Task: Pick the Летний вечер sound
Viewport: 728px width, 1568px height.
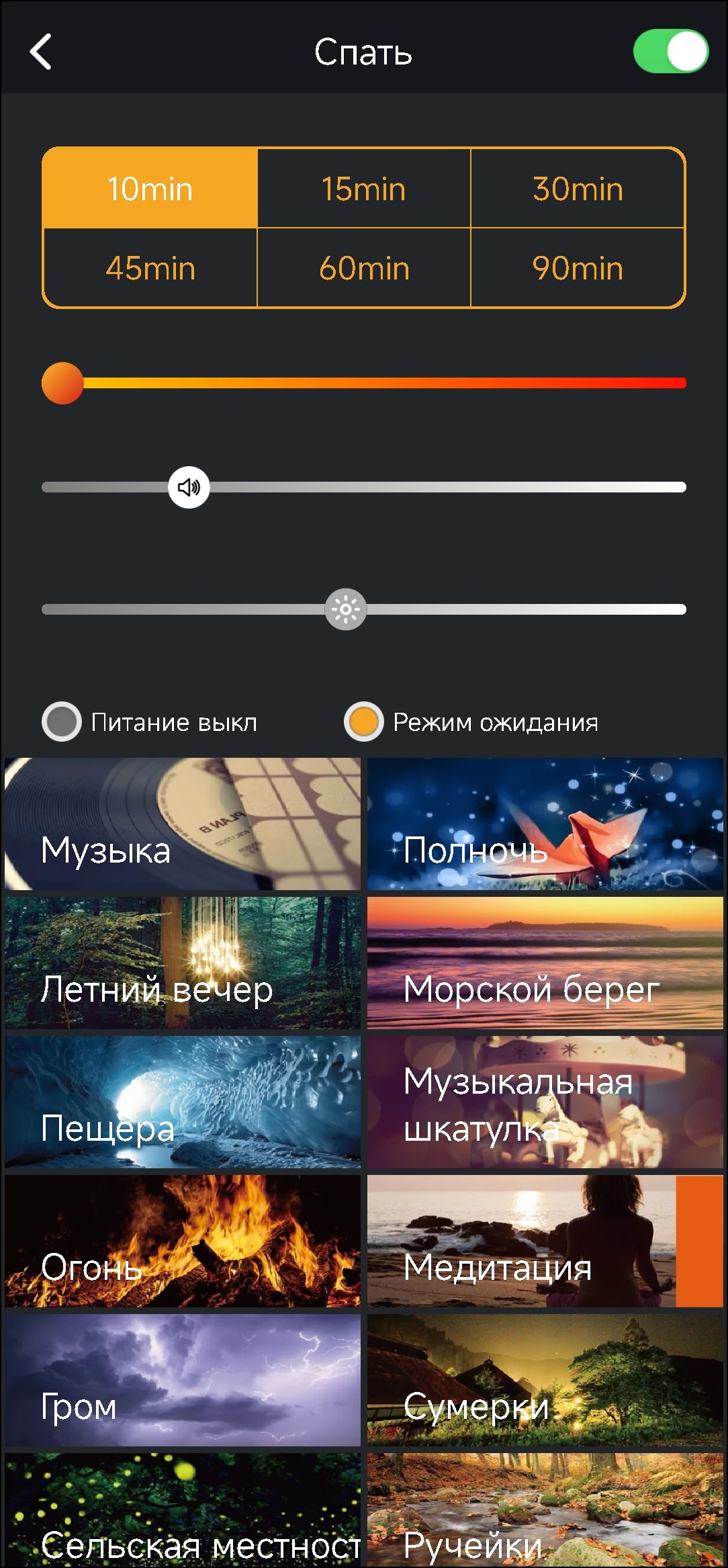Action: pyautogui.click(x=183, y=963)
